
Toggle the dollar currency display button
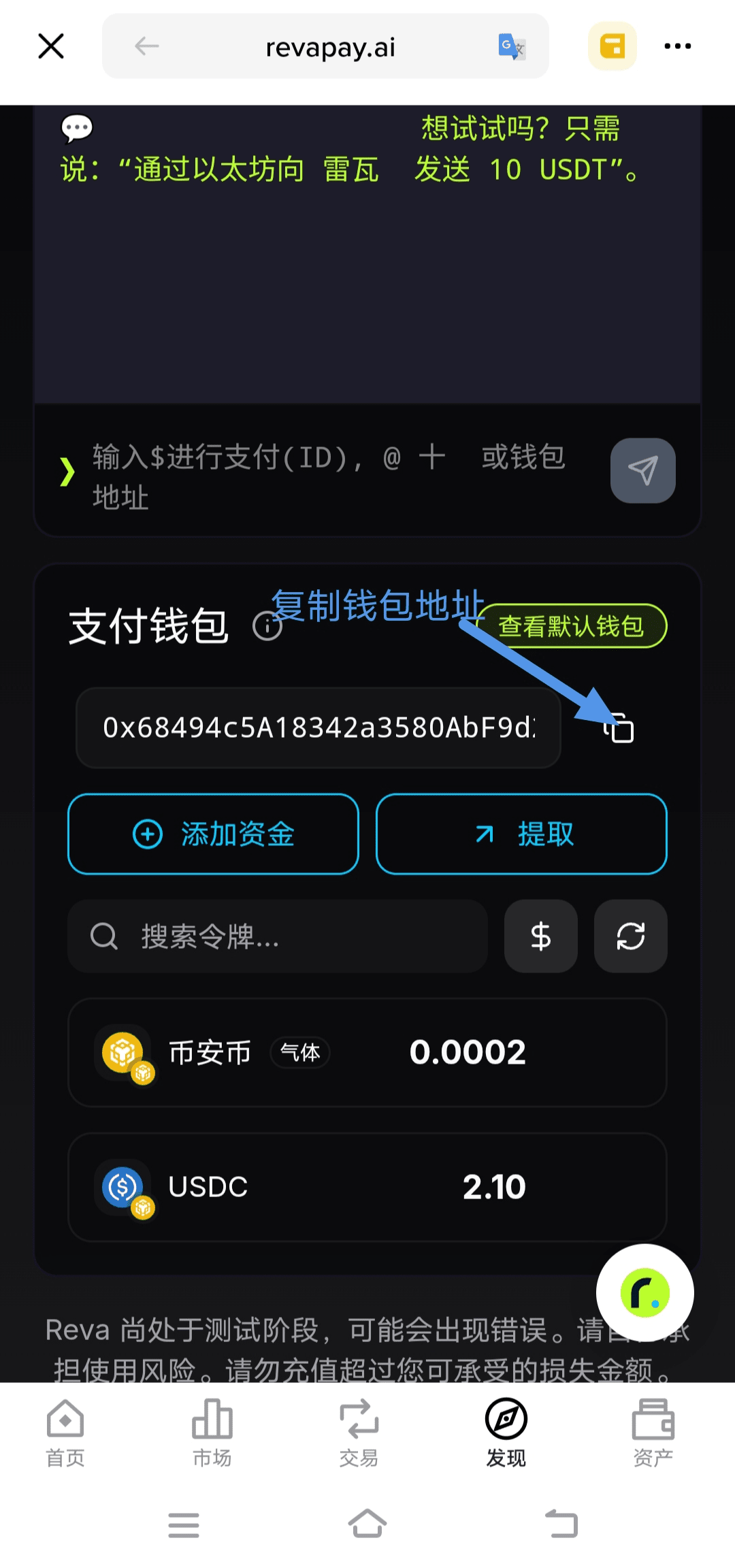click(541, 936)
